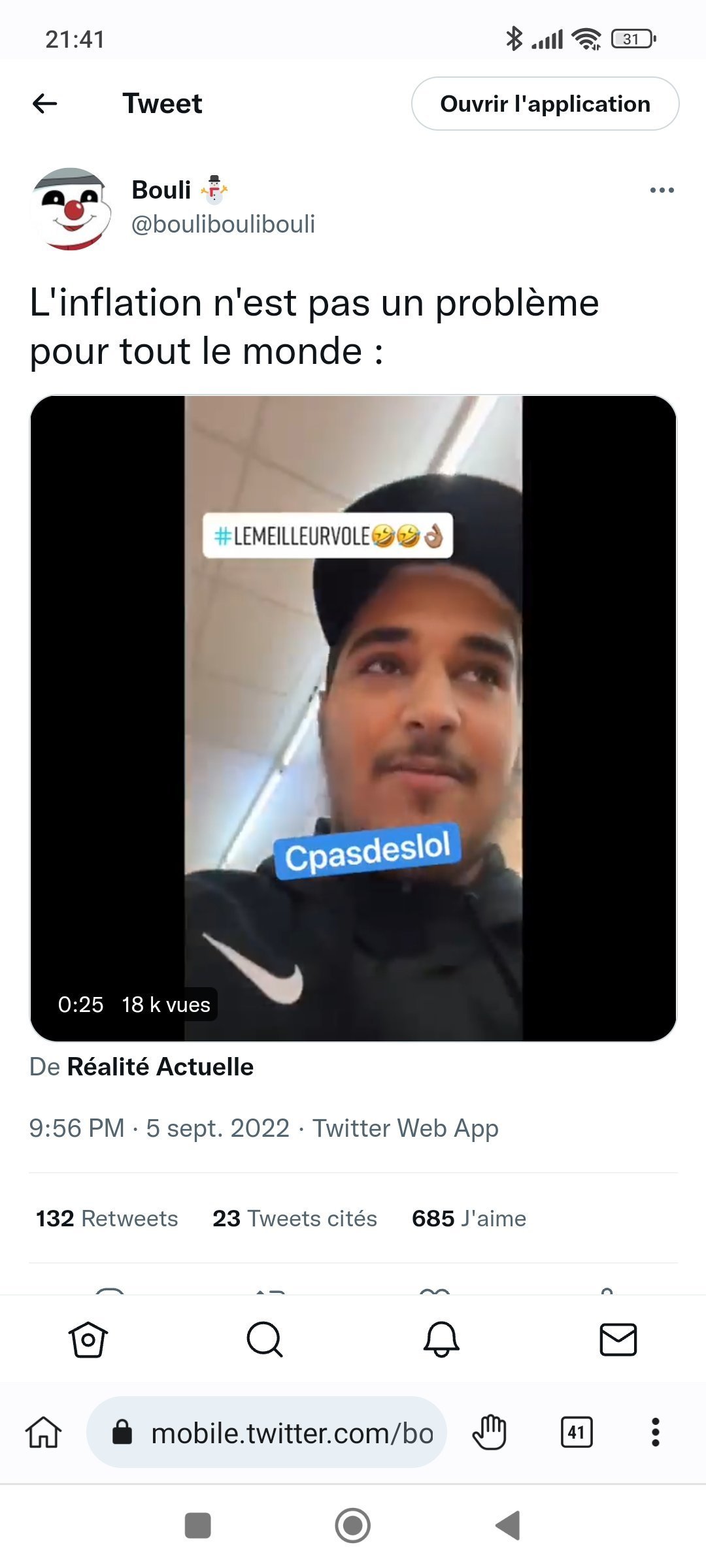Switch to the search tab
Screen dimensions: 706x1568
(x=265, y=1339)
